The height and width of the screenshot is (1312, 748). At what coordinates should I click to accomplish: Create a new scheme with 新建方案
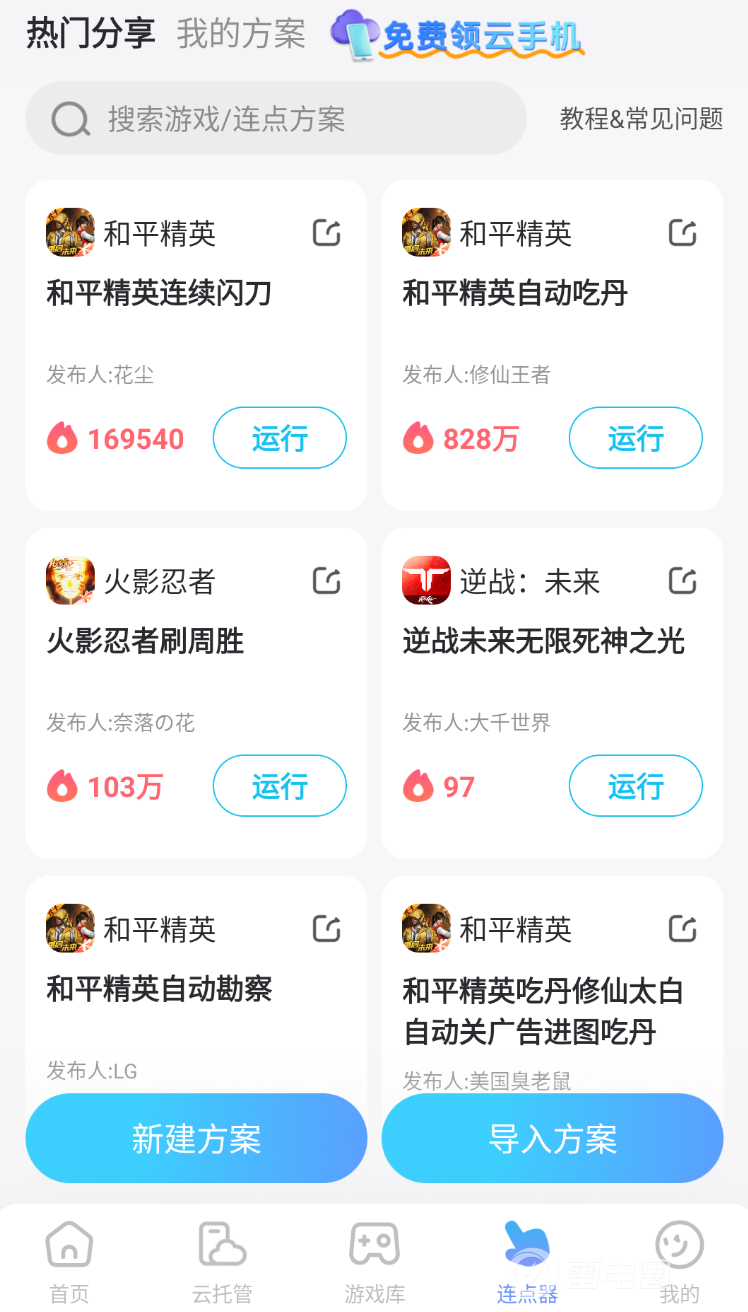pos(196,1139)
